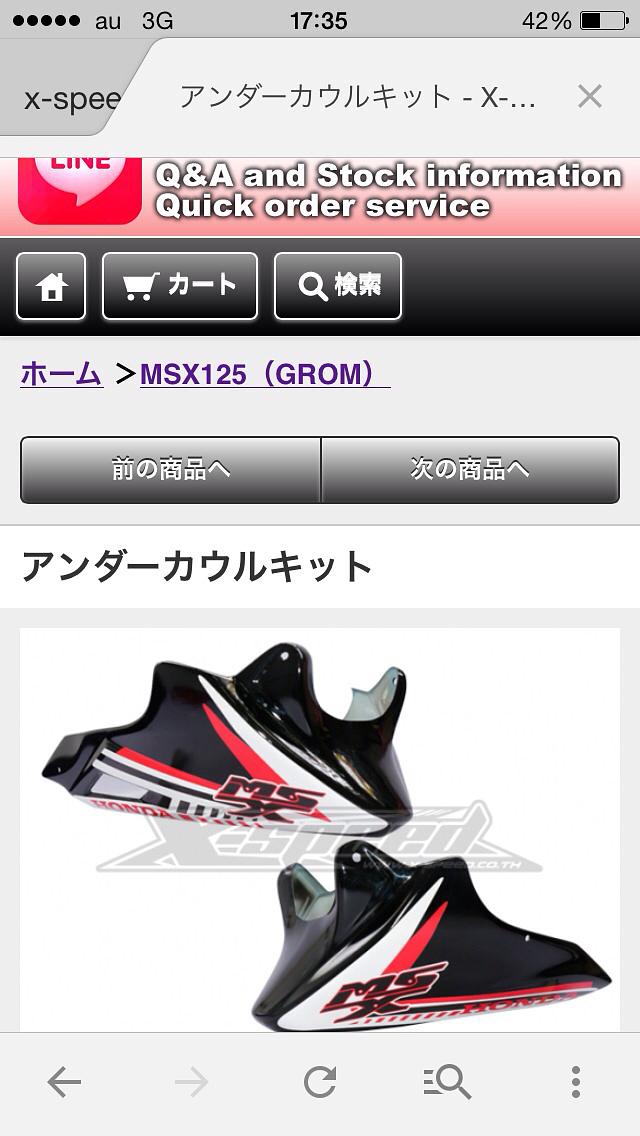Go to the shop home page icon

tap(51, 286)
